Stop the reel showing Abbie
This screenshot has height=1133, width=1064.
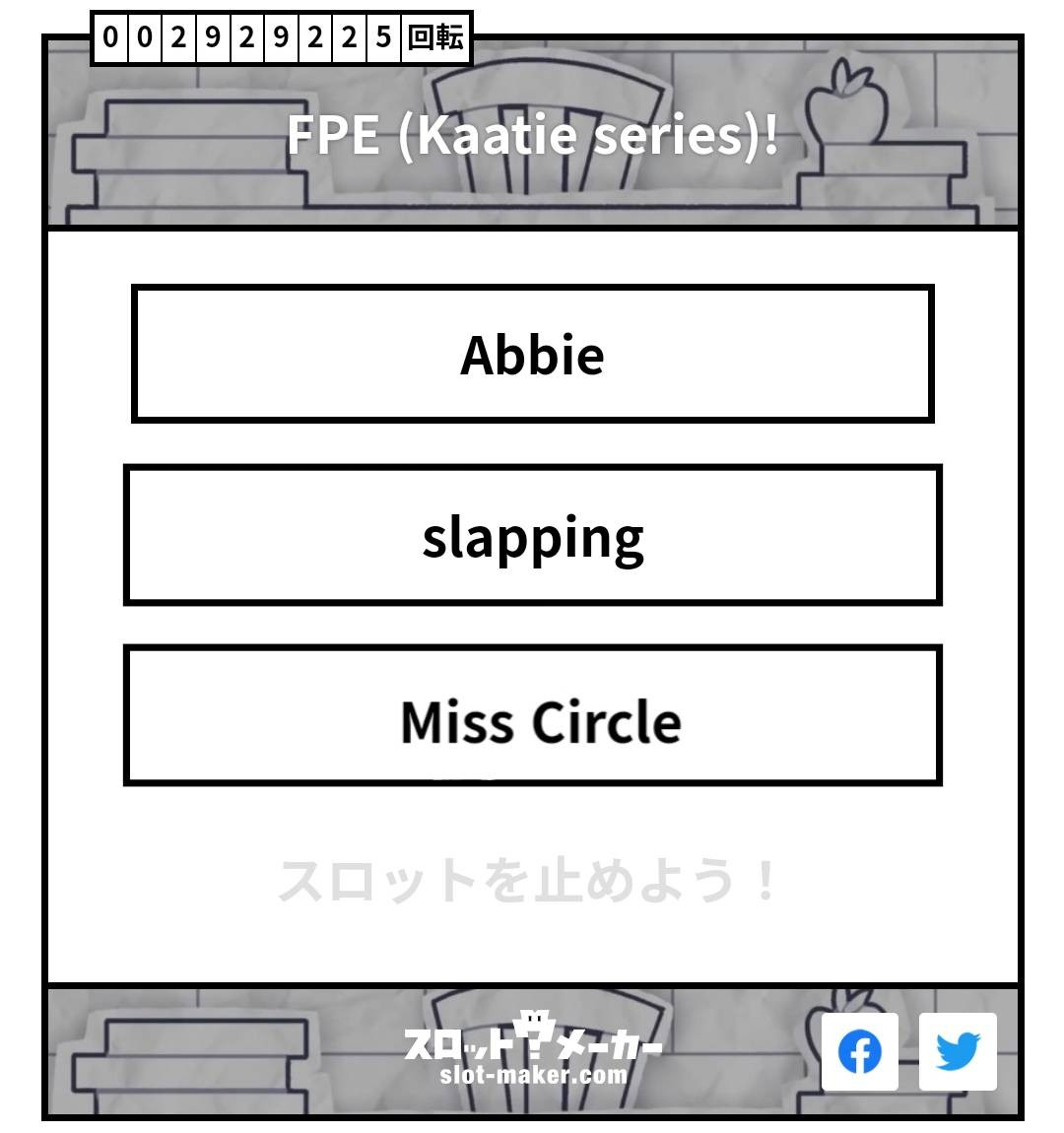coord(532,354)
